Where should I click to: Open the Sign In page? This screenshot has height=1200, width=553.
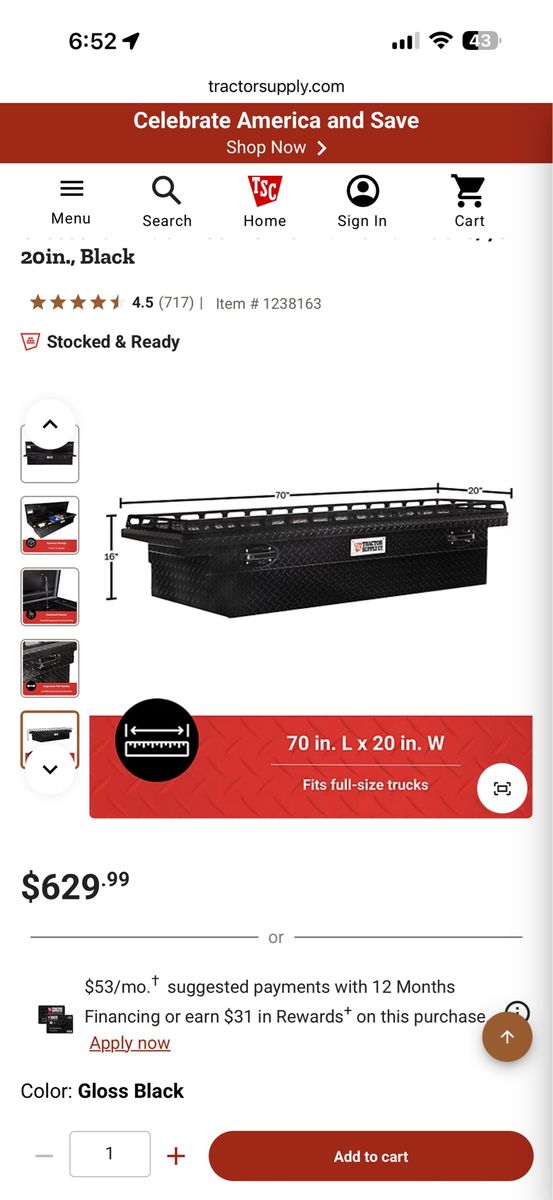[362, 201]
